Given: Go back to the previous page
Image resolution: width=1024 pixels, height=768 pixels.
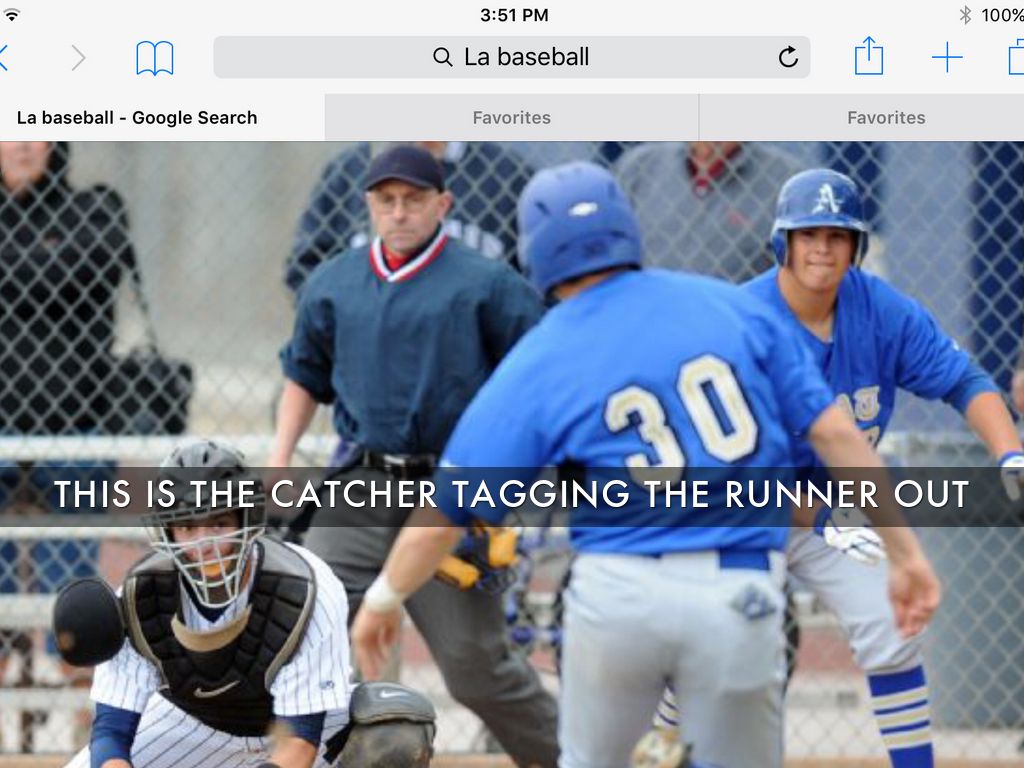Looking at the screenshot, I should (4, 58).
